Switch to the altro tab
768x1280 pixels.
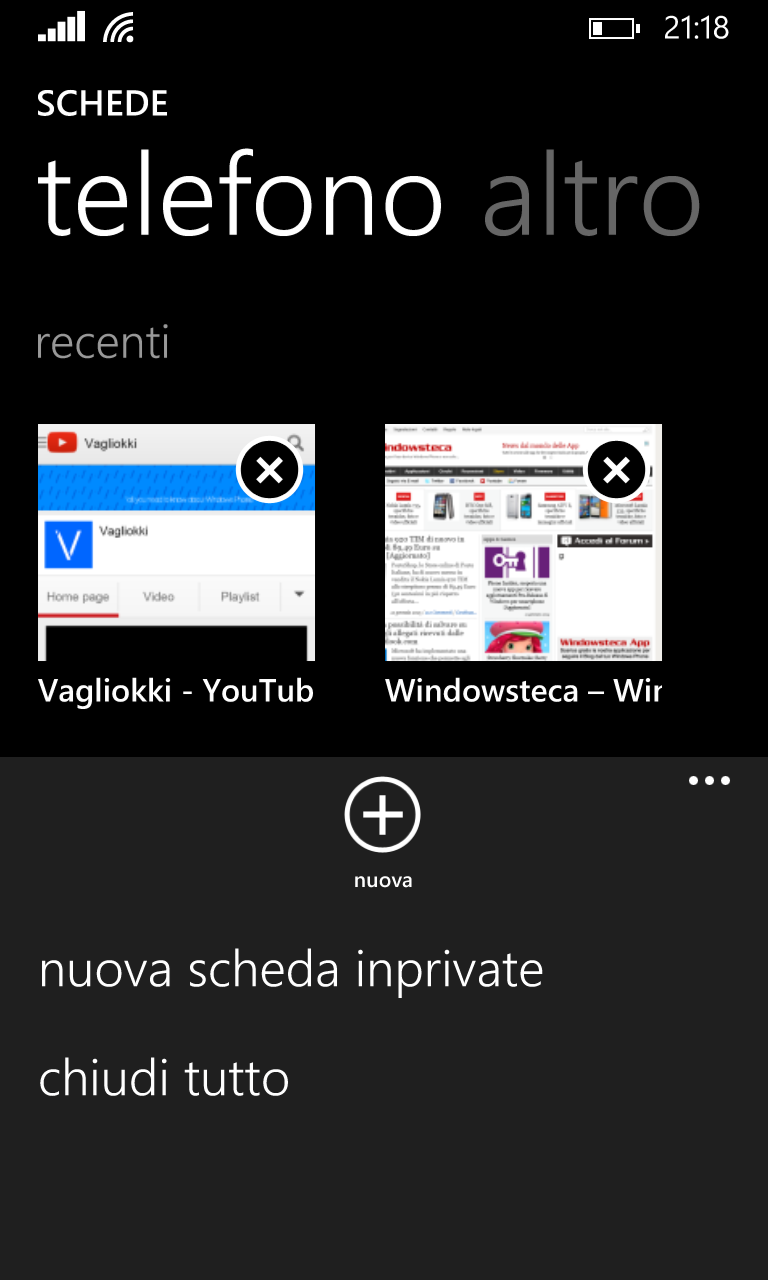[592, 197]
